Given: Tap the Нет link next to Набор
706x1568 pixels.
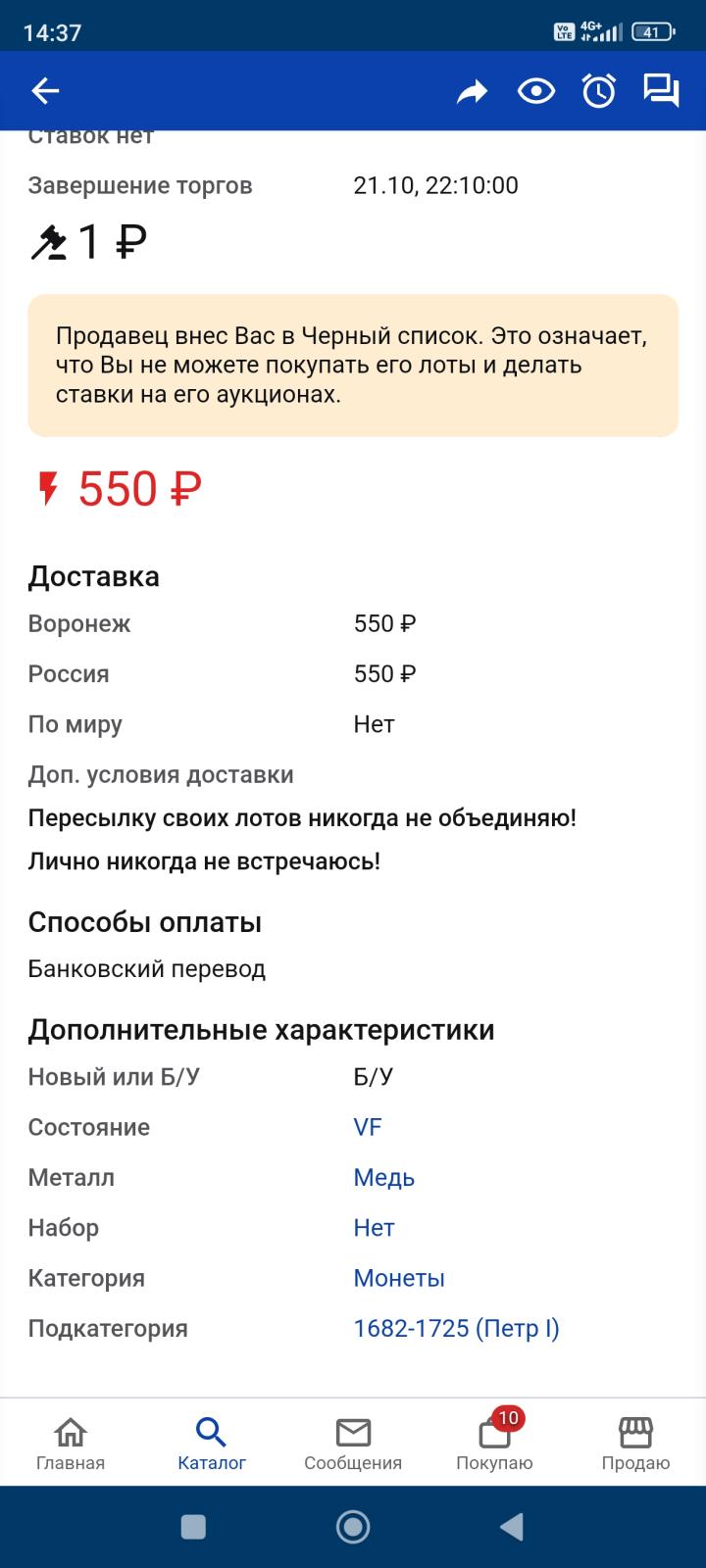Looking at the screenshot, I should coord(375,1228).
